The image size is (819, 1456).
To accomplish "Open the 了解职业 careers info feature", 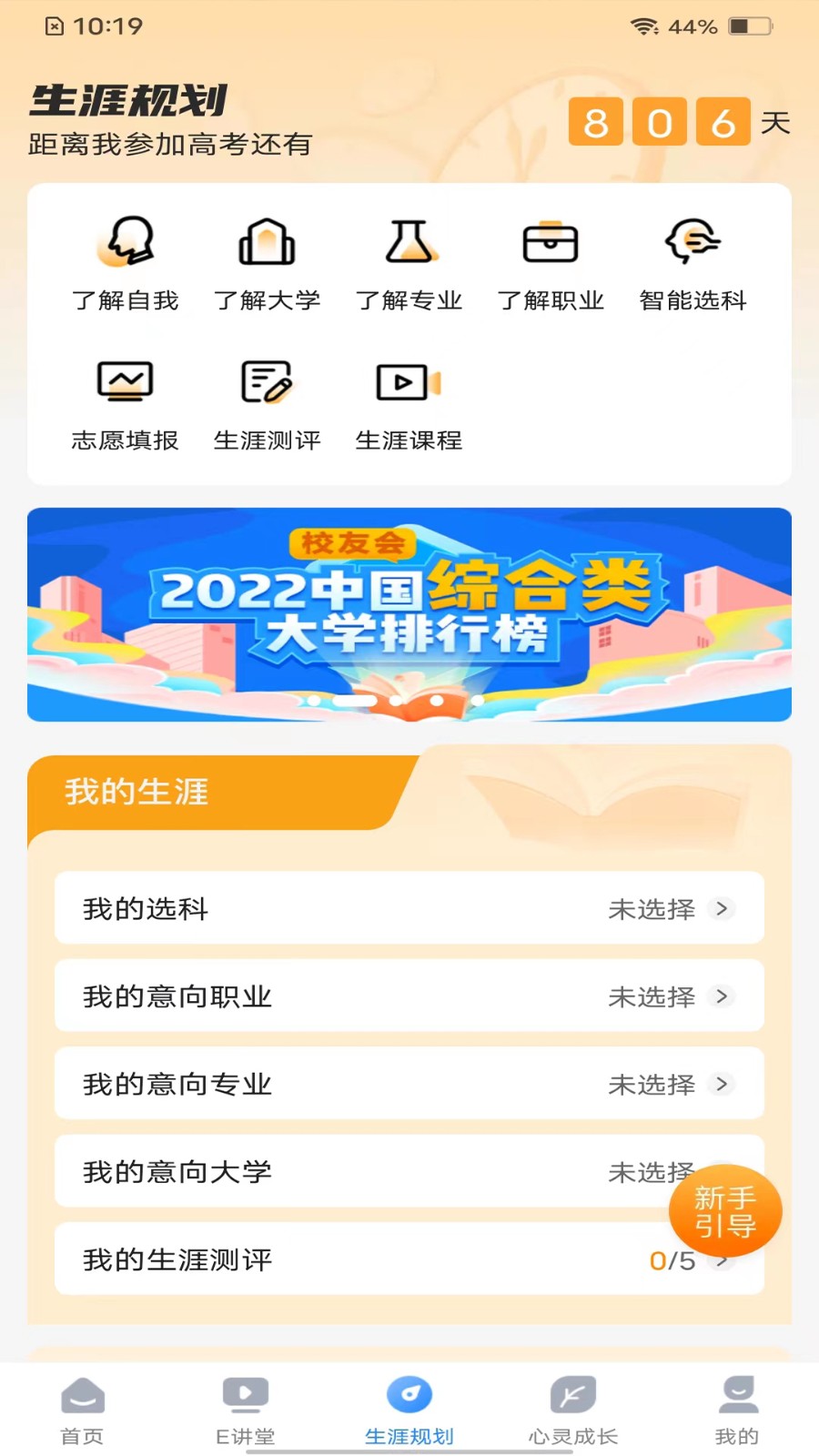I will 551,261.
